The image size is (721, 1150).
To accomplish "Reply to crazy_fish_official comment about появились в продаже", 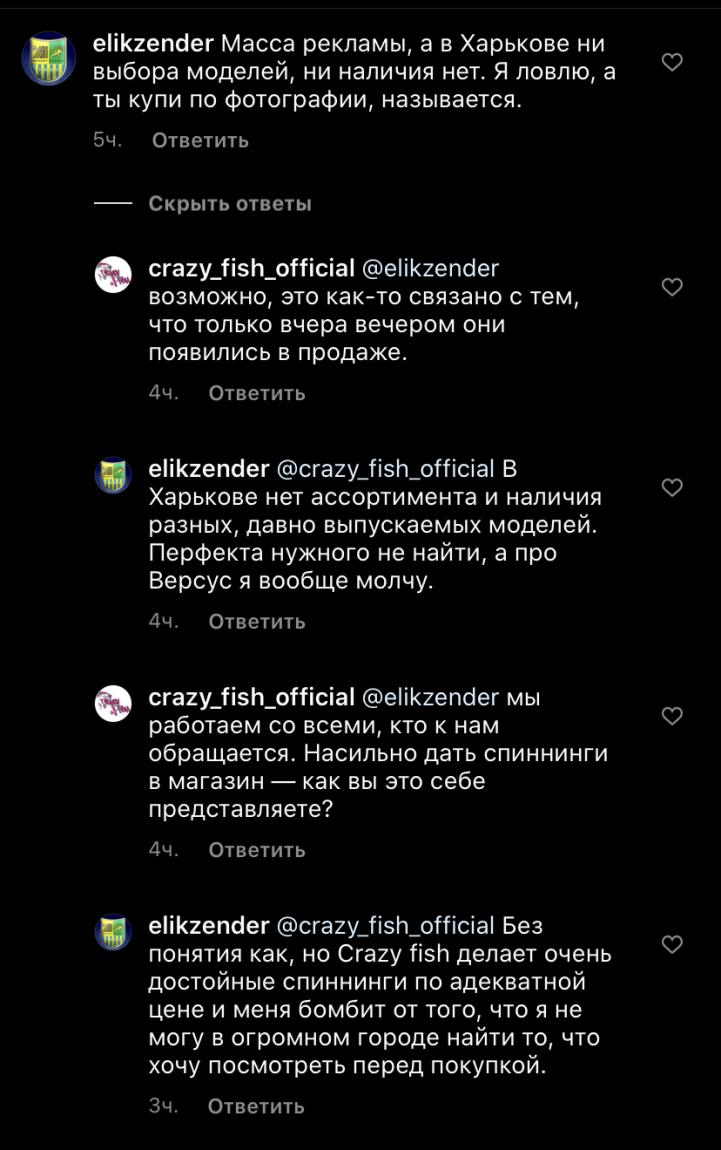I will coord(256,394).
